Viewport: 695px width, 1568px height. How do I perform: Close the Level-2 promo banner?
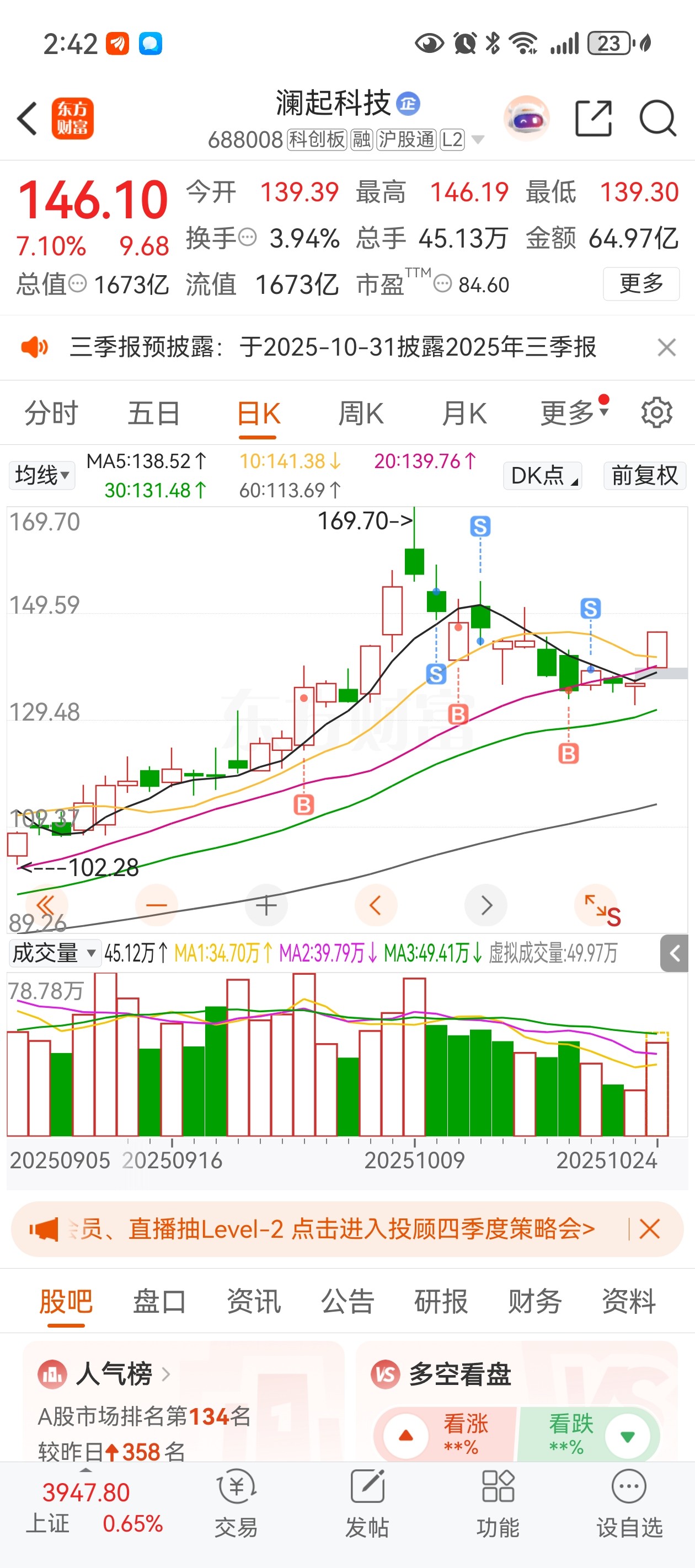coord(650,1229)
